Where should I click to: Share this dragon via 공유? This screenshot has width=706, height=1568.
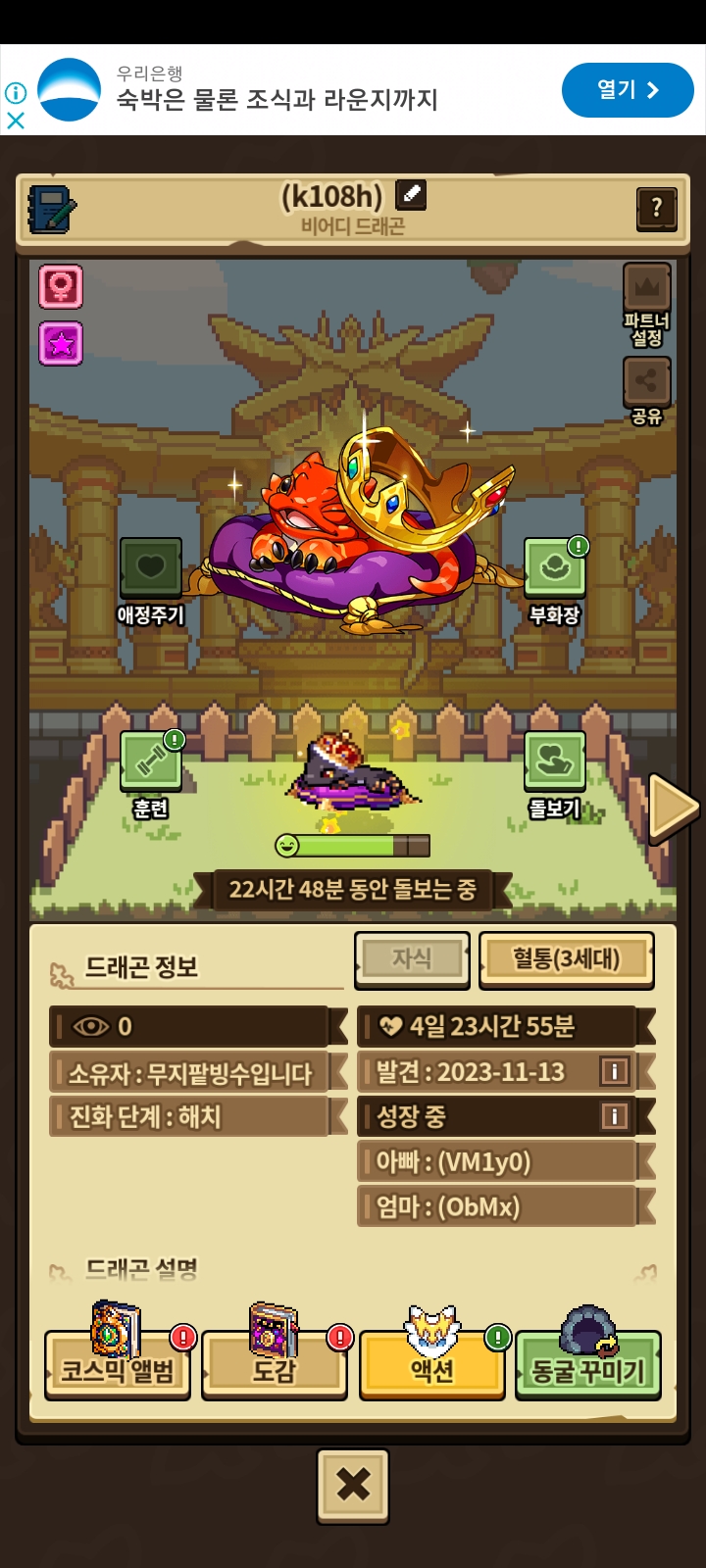[x=646, y=384]
